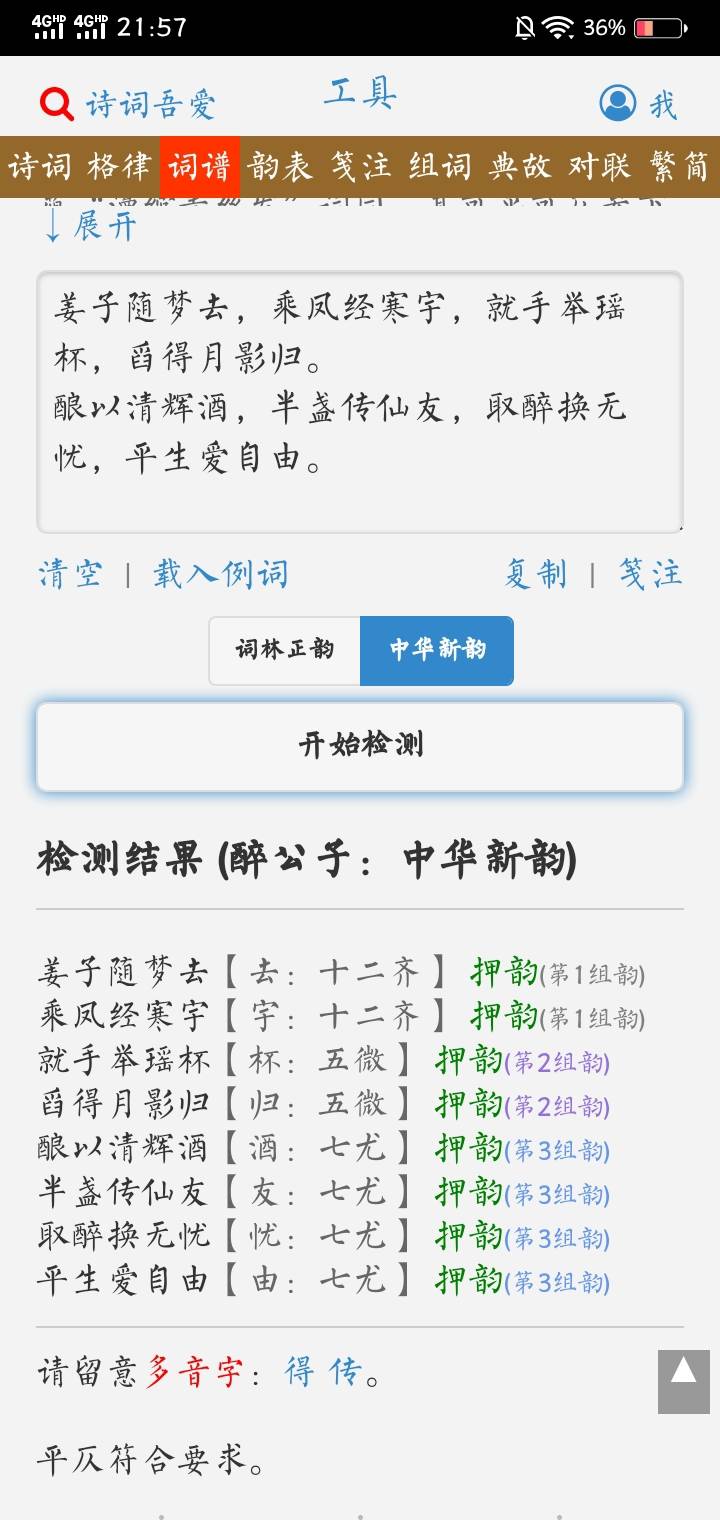Switch to the 诗词 tab
Viewport: 720px width, 1520px height.
point(40,166)
